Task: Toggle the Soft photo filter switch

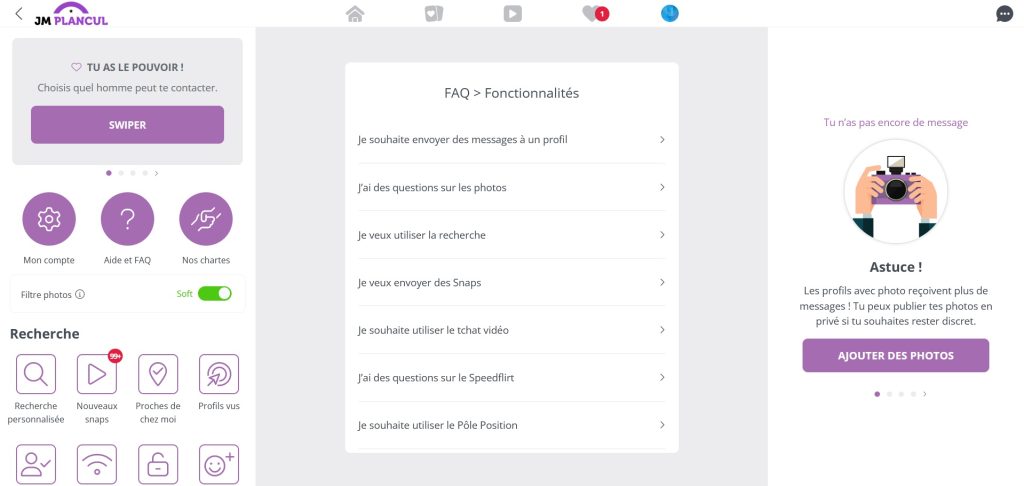Action: pyautogui.click(x=214, y=294)
